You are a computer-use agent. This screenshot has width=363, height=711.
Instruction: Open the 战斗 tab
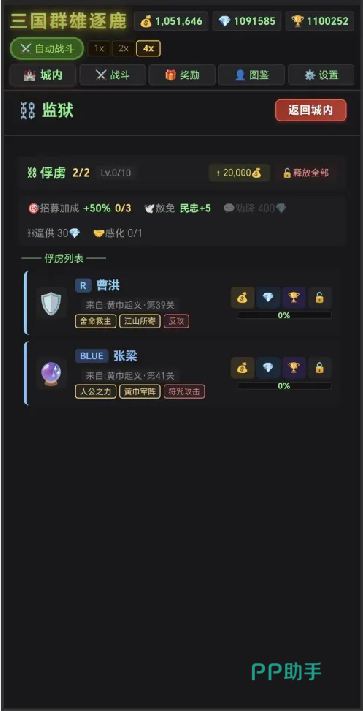click(113, 75)
